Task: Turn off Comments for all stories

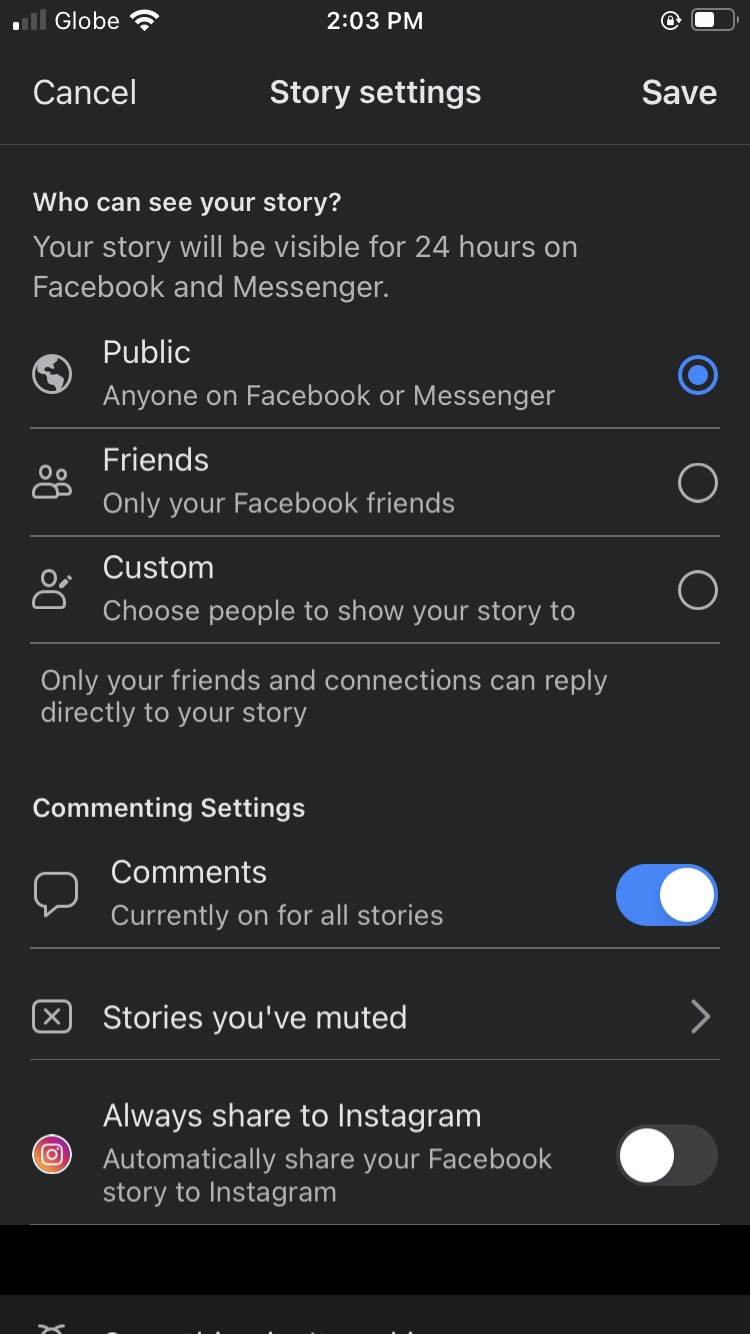Action: coord(666,894)
